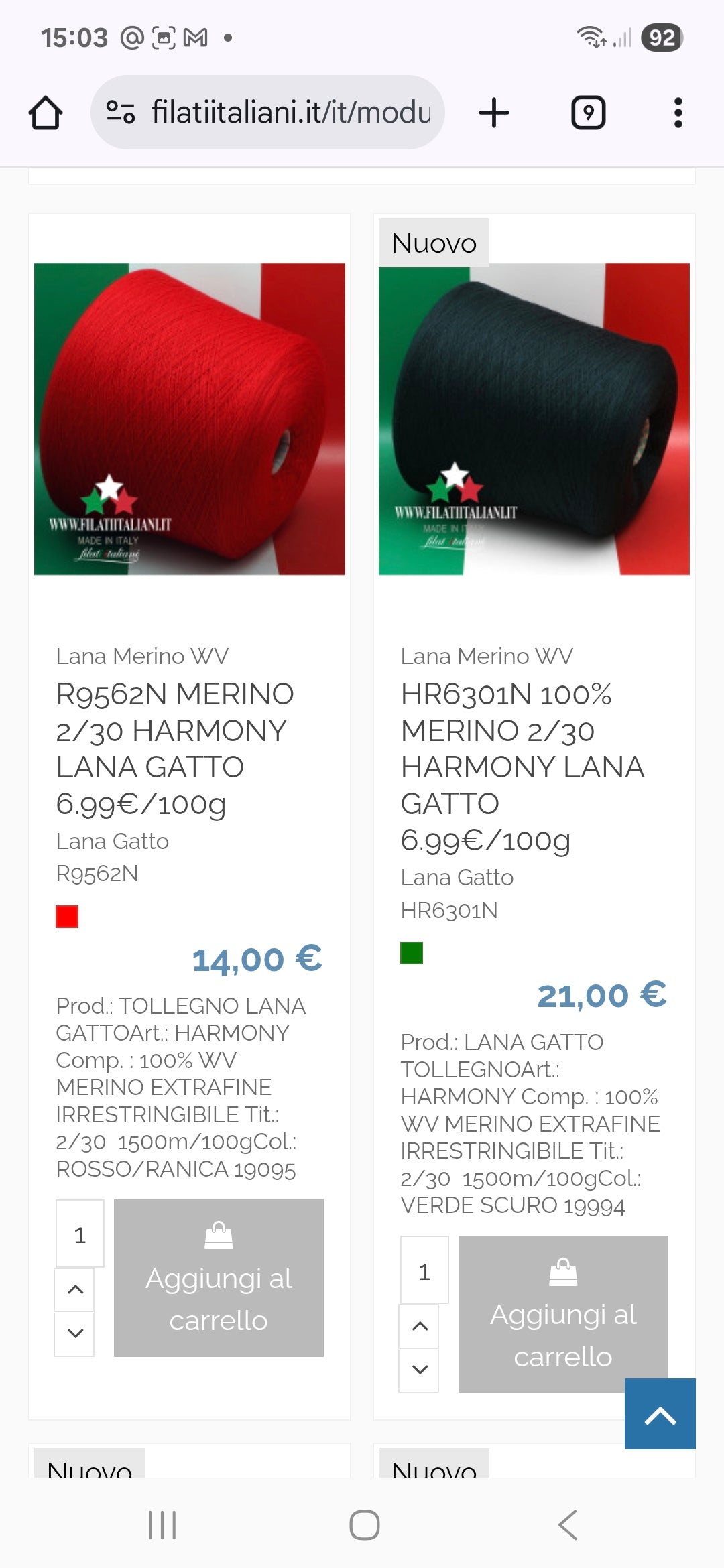724x1568 pixels.
Task: Increase quantity for R9562N yarn
Action: coord(75,1289)
